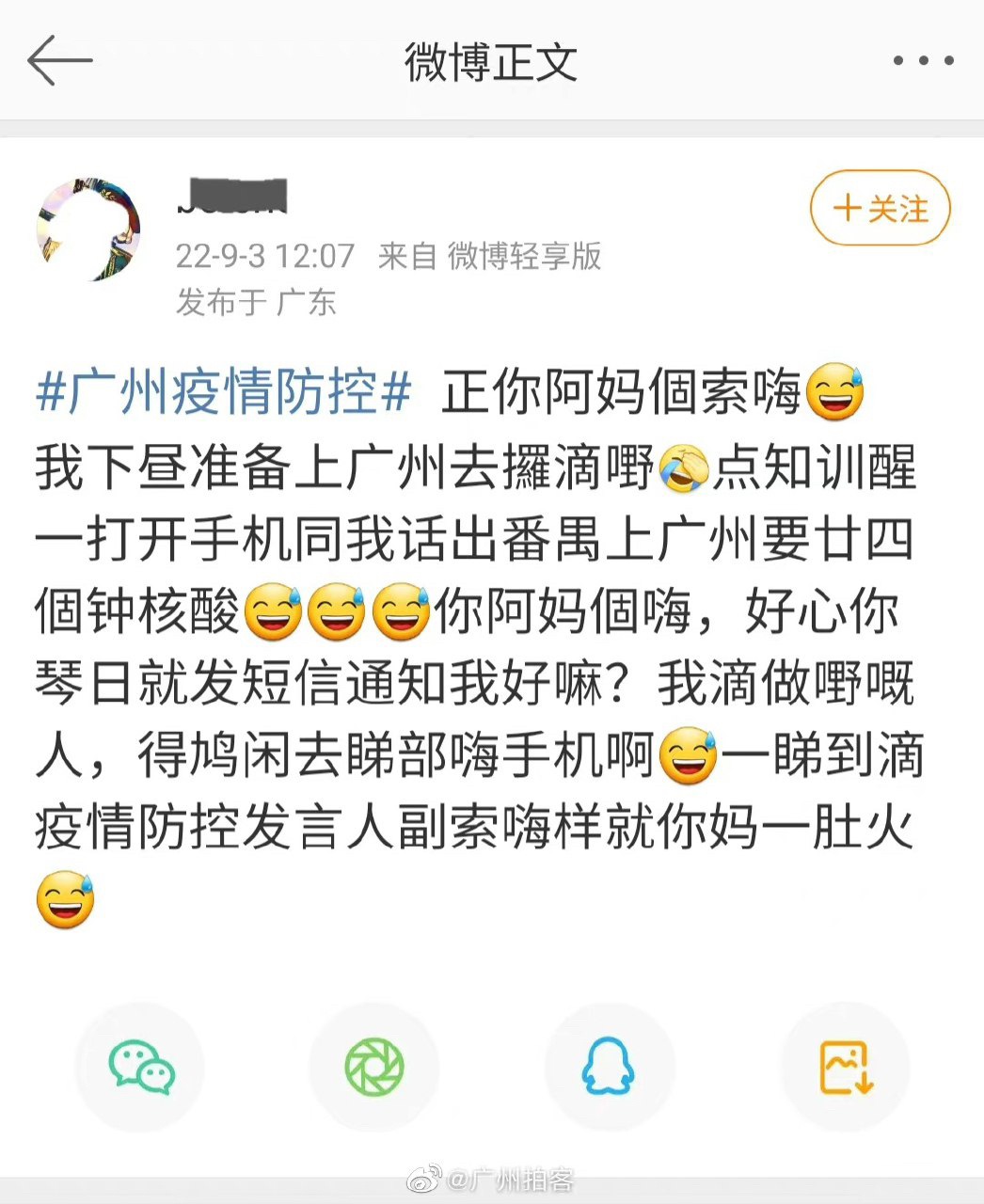984x1204 pixels.
Task: Go back from the Weibo post page
Action: tap(59, 61)
